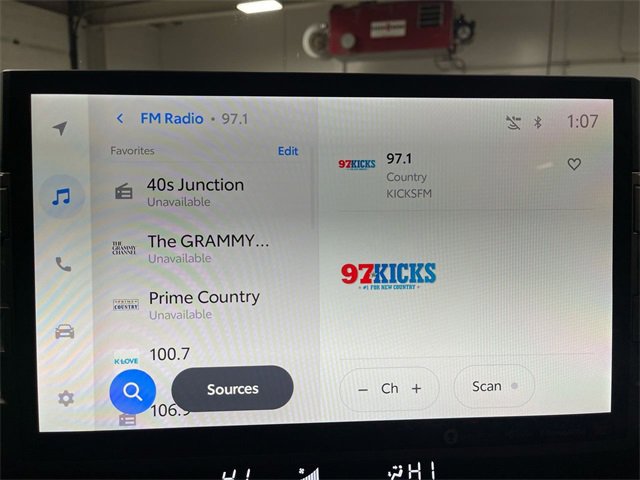The height and width of the screenshot is (480, 640).
Task: Favorite the 97.1 station with heart
Action: [574, 164]
